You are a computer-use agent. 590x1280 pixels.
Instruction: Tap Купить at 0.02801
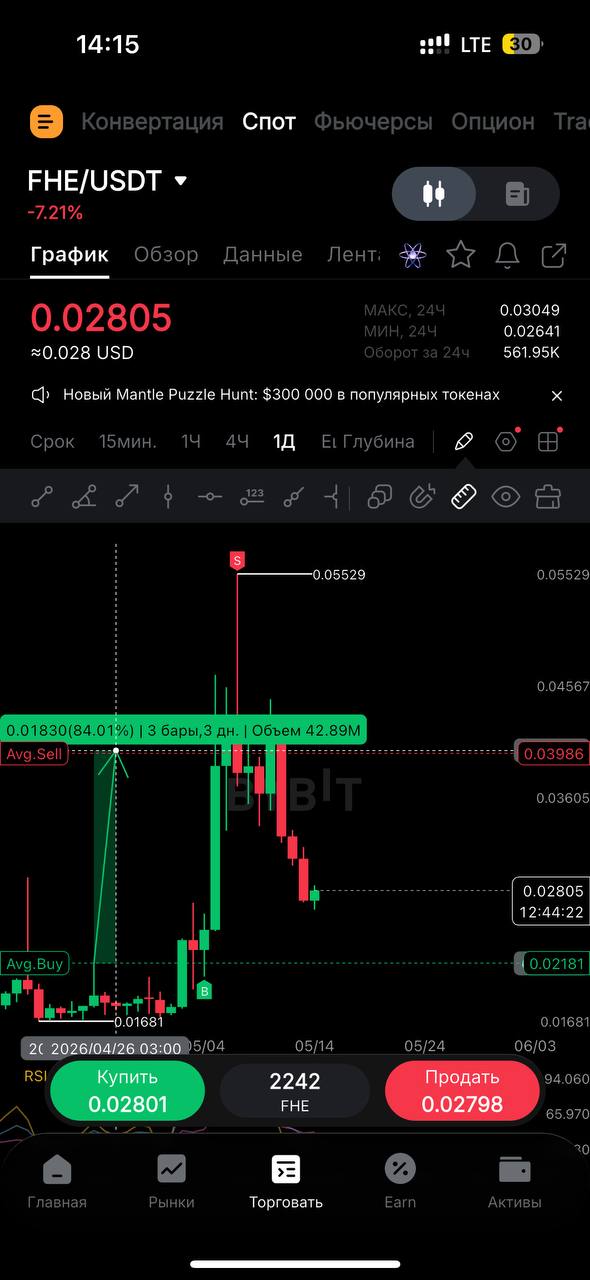(x=127, y=1091)
